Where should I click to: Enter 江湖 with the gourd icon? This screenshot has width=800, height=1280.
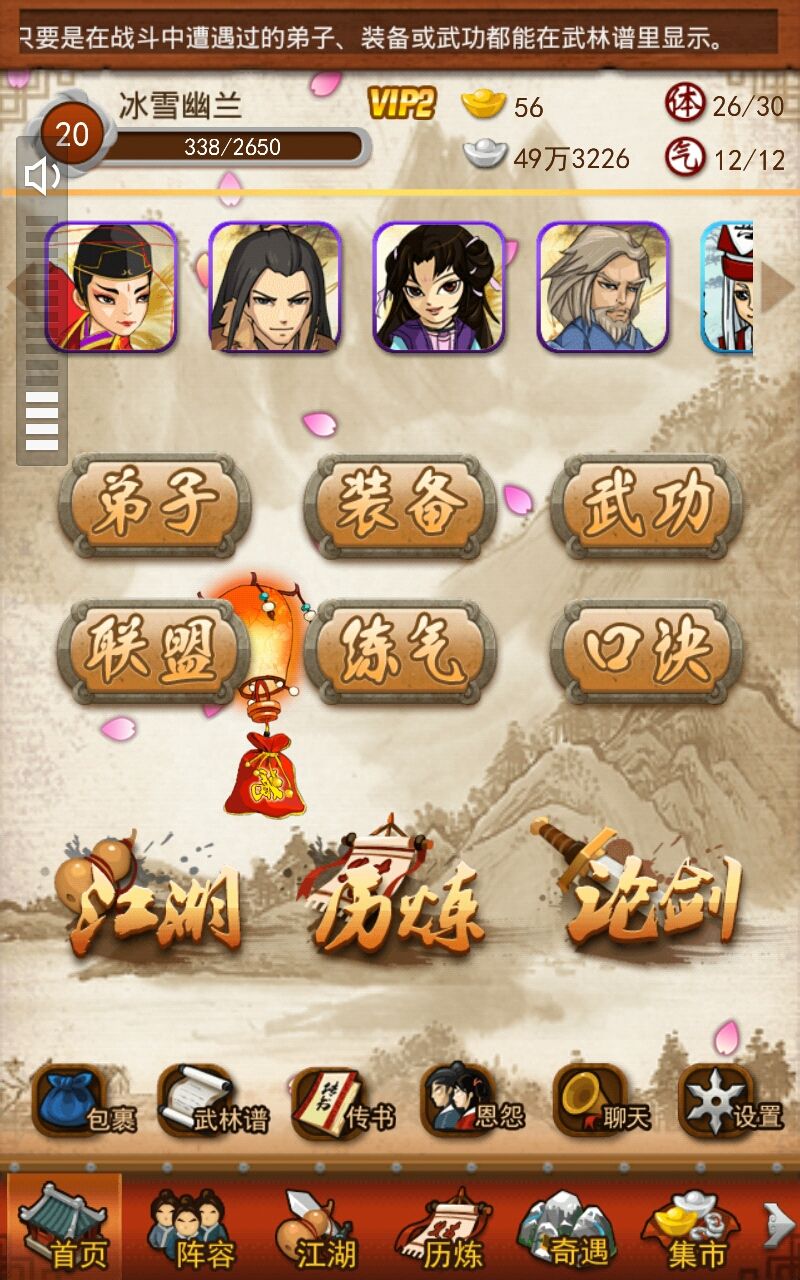point(150,895)
